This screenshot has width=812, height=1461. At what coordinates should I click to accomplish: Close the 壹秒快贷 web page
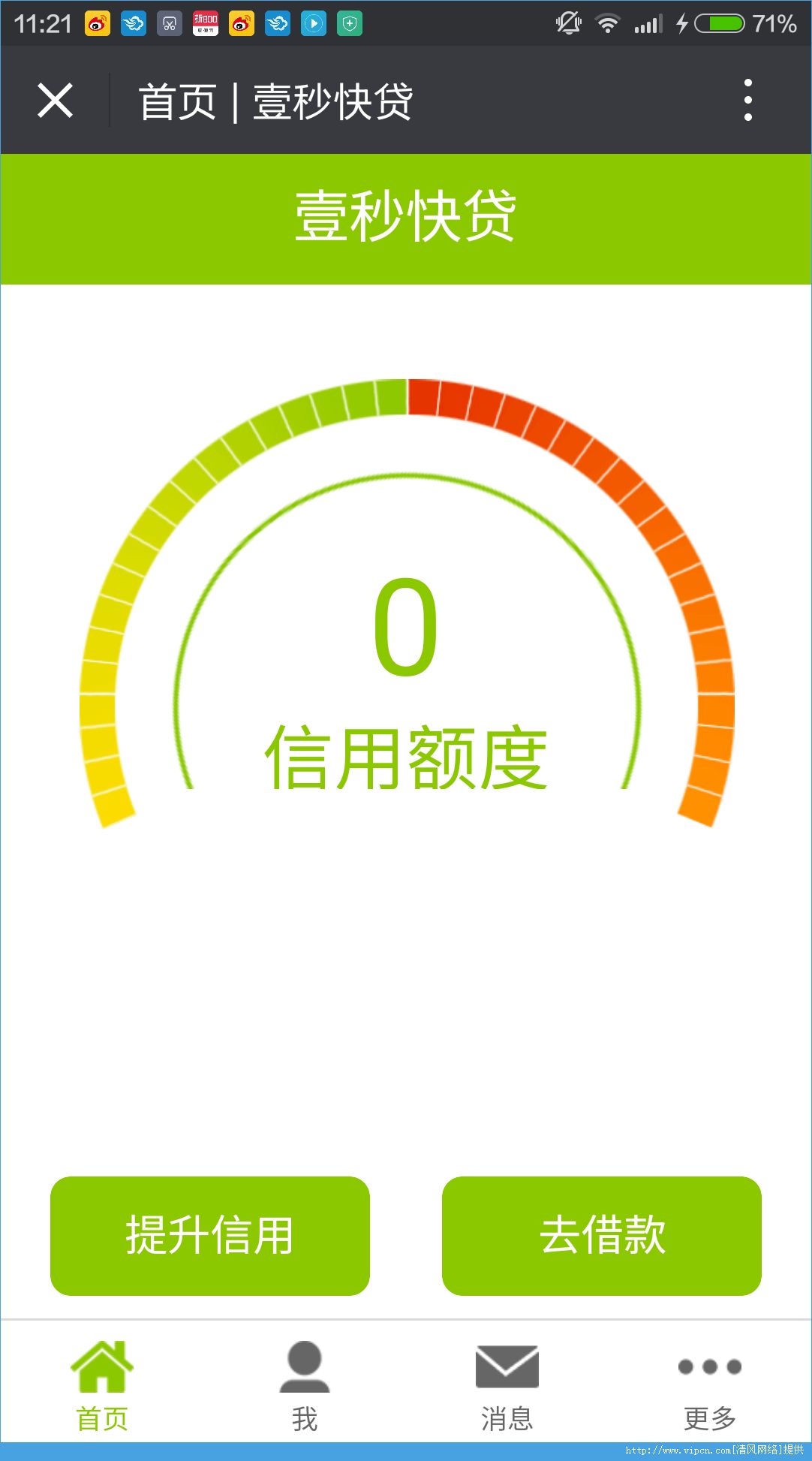coord(55,101)
